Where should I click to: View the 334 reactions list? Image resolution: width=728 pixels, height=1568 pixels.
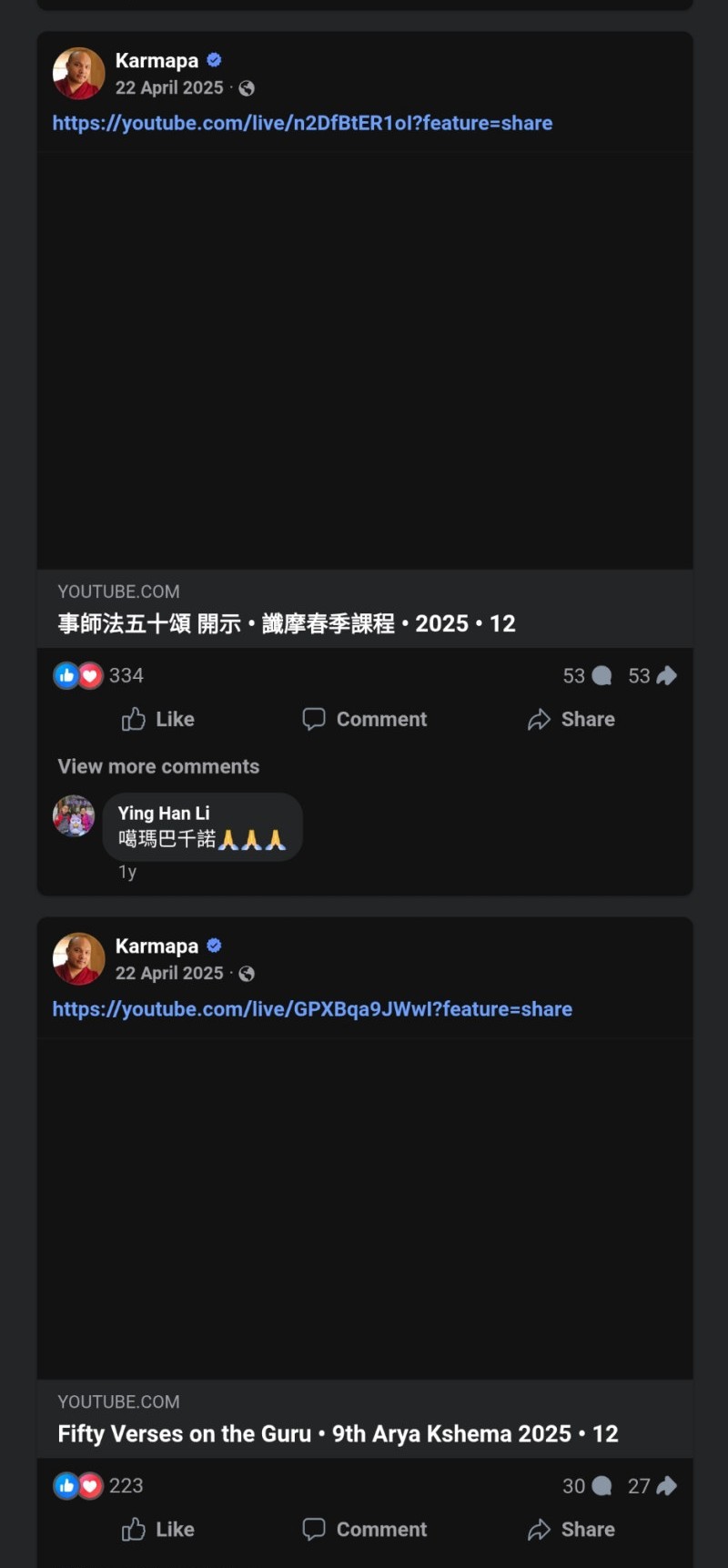pyautogui.click(x=98, y=675)
